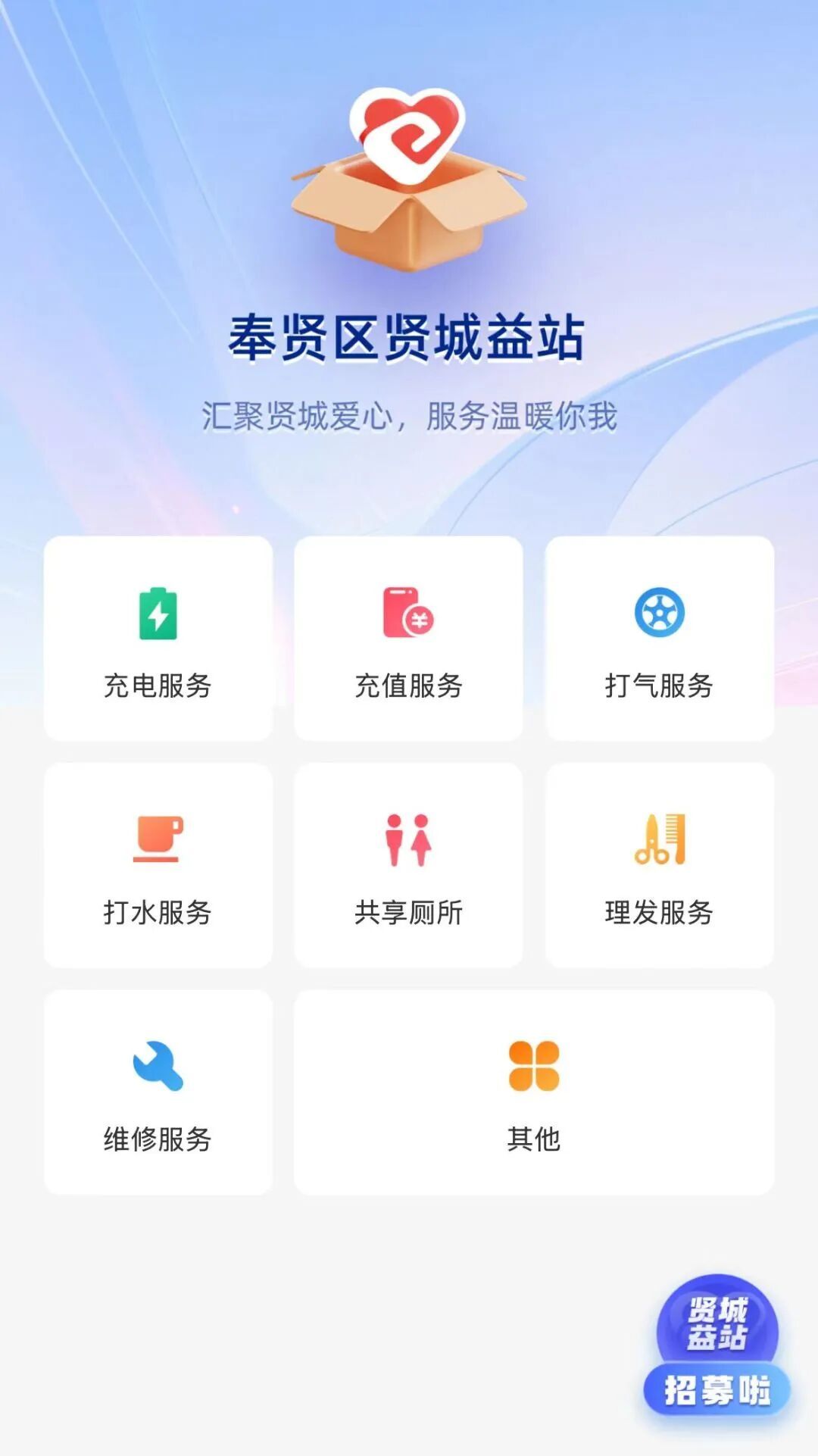Image resolution: width=818 pixels, height=1456 pixels.
Task: Open 维修服务 repair service
Action: (x=158, y=1092)
